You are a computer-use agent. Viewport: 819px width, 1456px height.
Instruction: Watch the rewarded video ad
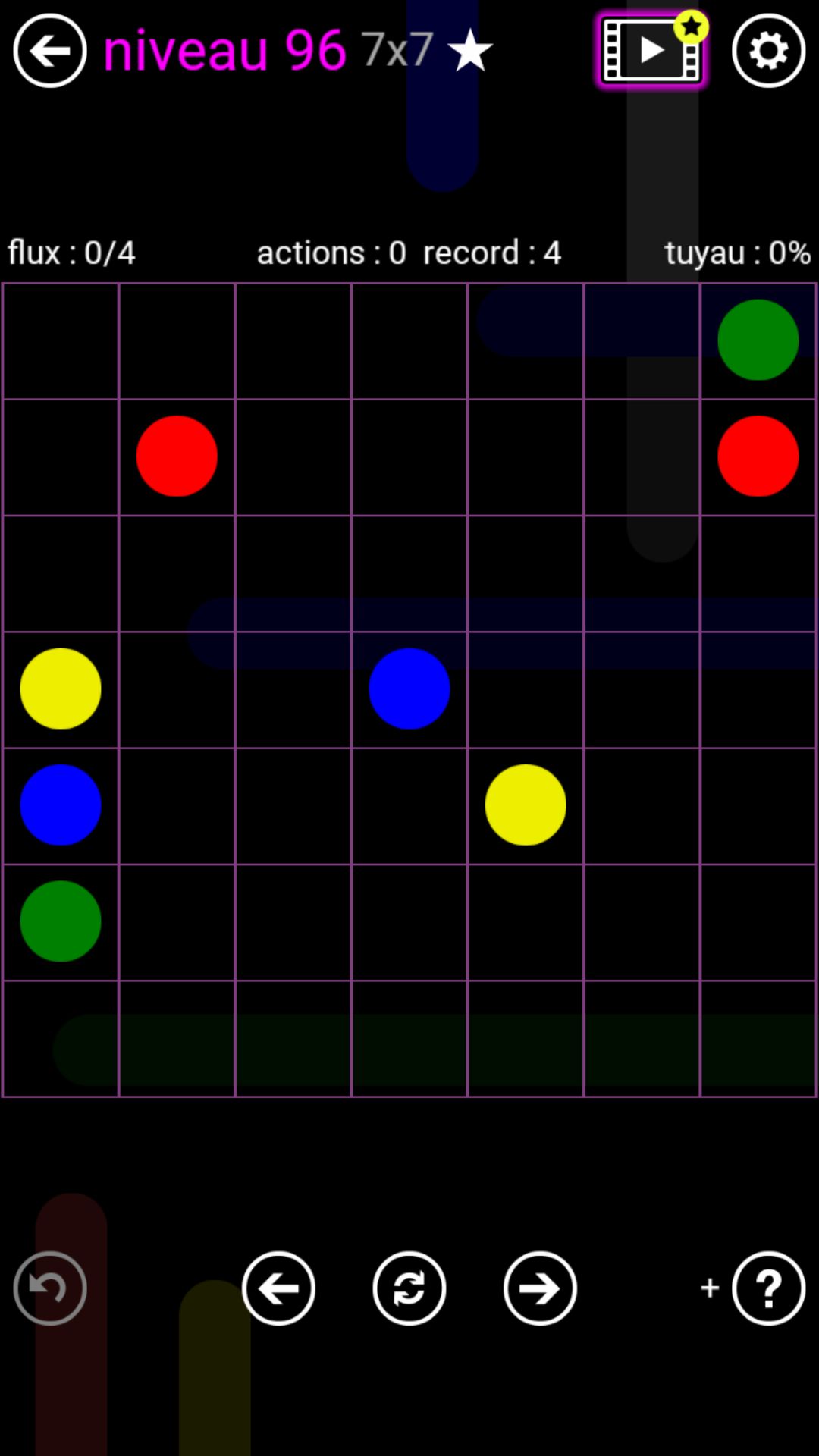click(x=651, y=51)
